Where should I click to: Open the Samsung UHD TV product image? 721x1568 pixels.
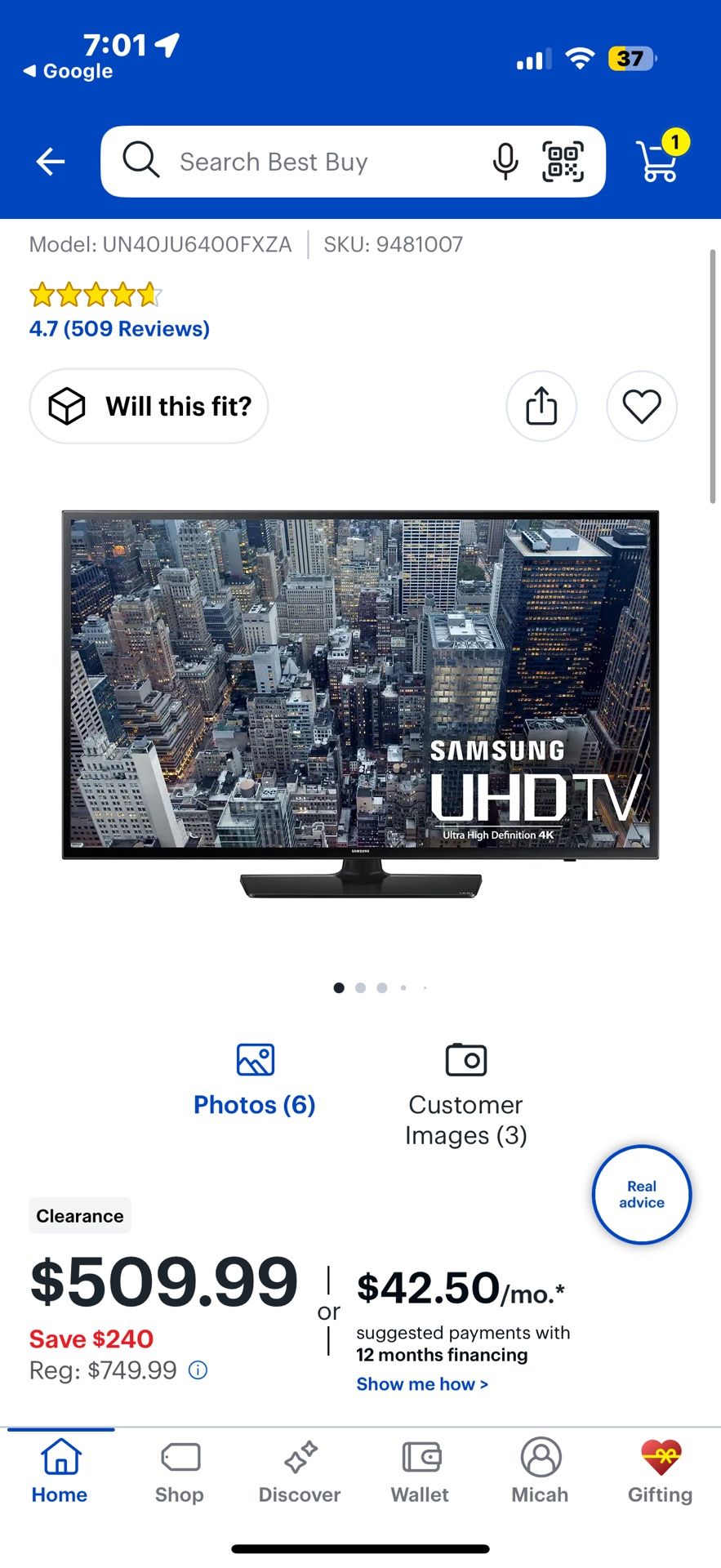[x=360, y=702]
